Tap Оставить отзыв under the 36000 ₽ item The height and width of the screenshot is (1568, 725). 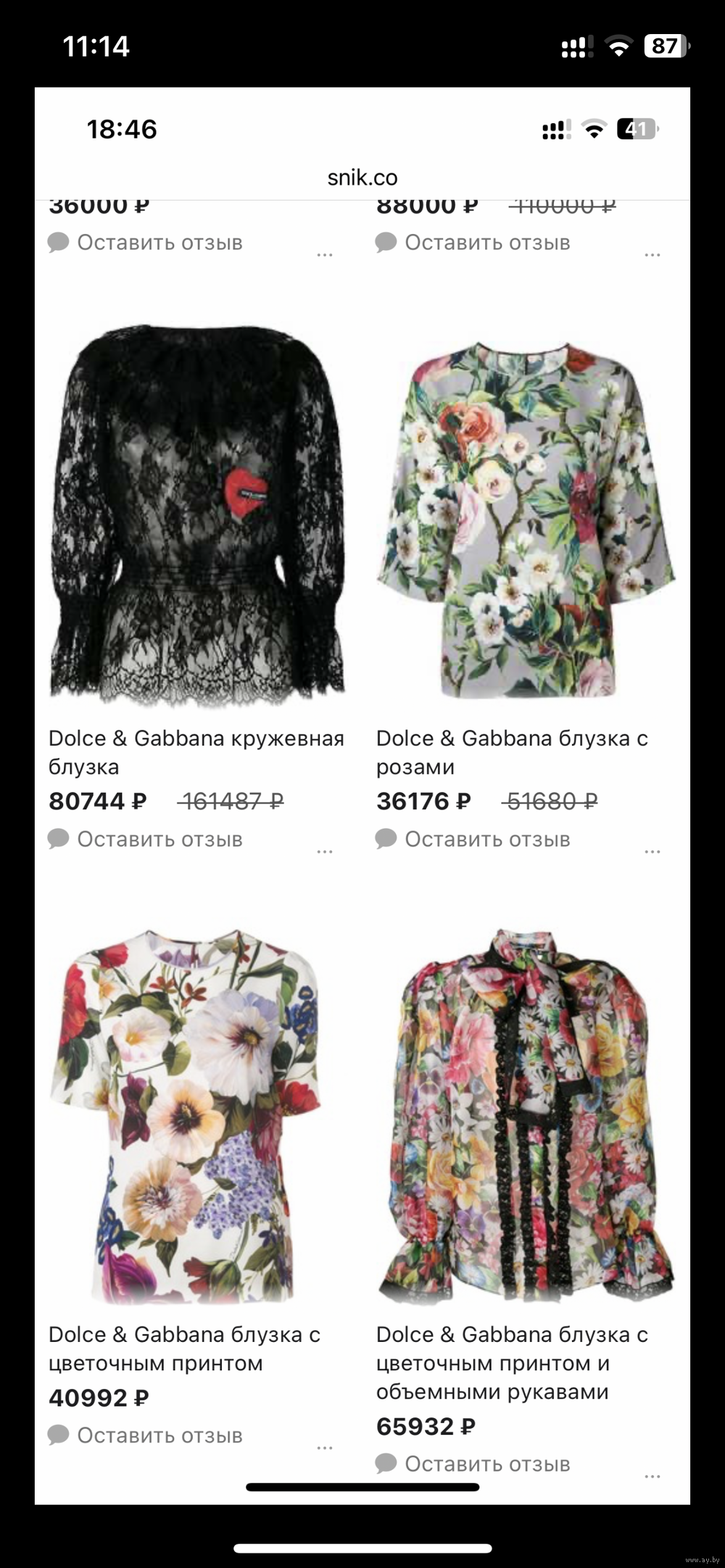tap(159, 243)
